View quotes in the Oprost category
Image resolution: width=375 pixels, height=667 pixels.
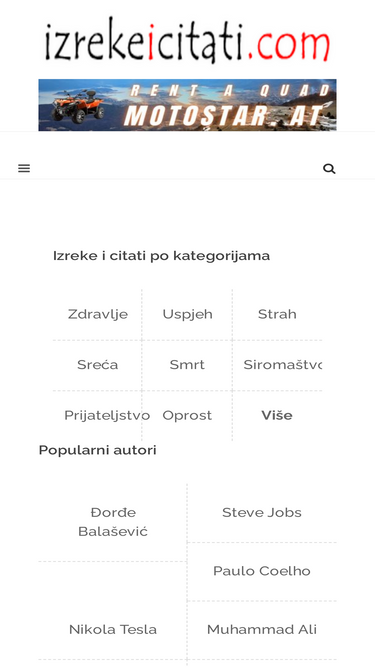[x=187, y=415]
